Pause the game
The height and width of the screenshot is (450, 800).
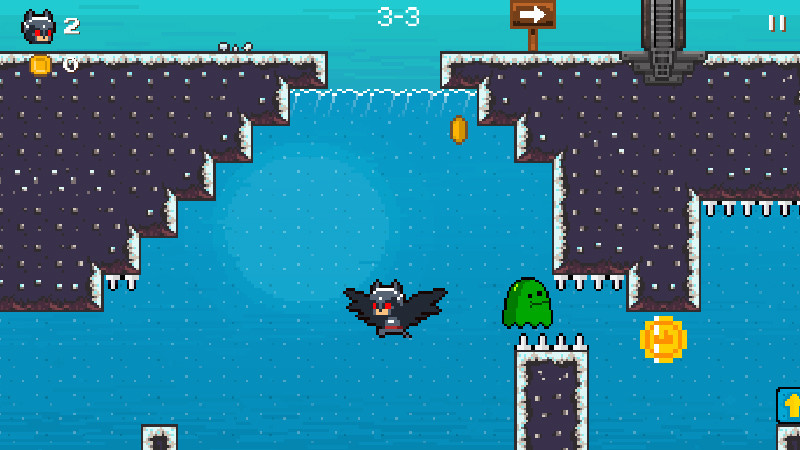(776, 23)
